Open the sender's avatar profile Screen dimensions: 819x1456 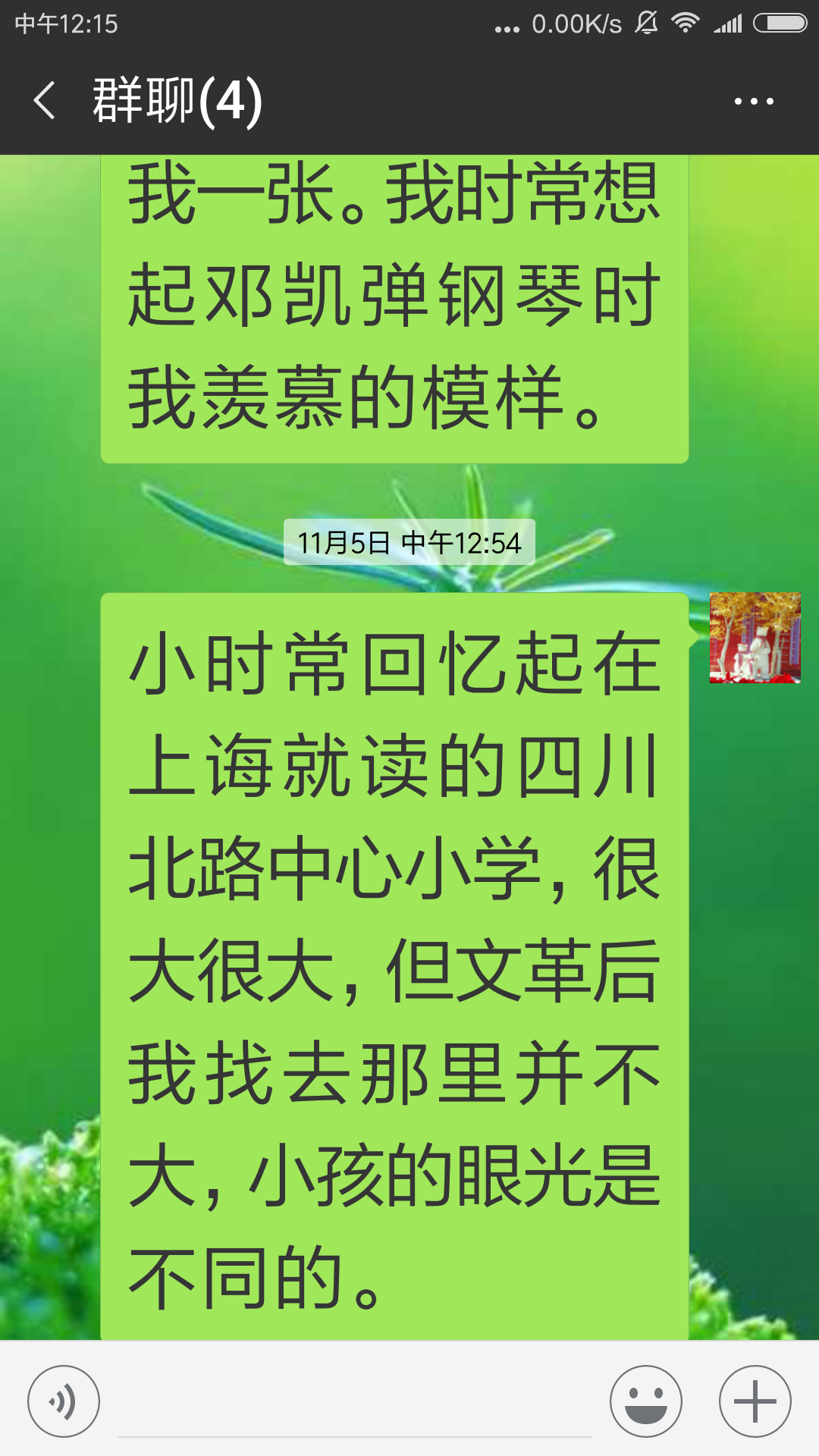tap(755, 638)
